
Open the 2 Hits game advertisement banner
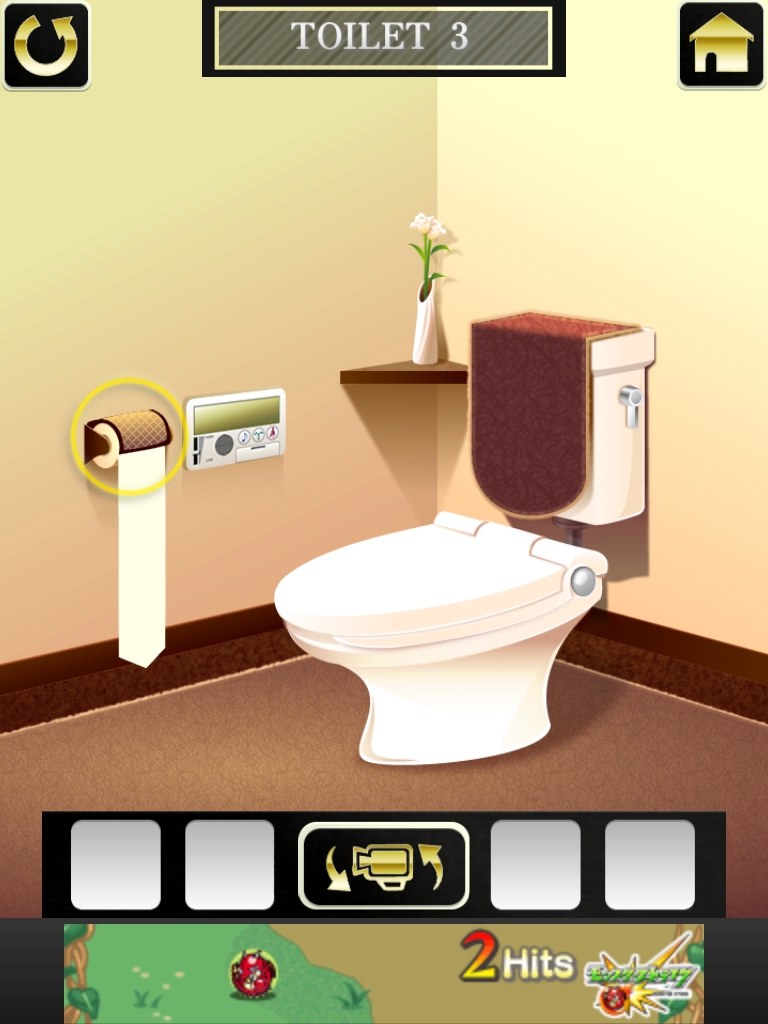click(384, 972)
